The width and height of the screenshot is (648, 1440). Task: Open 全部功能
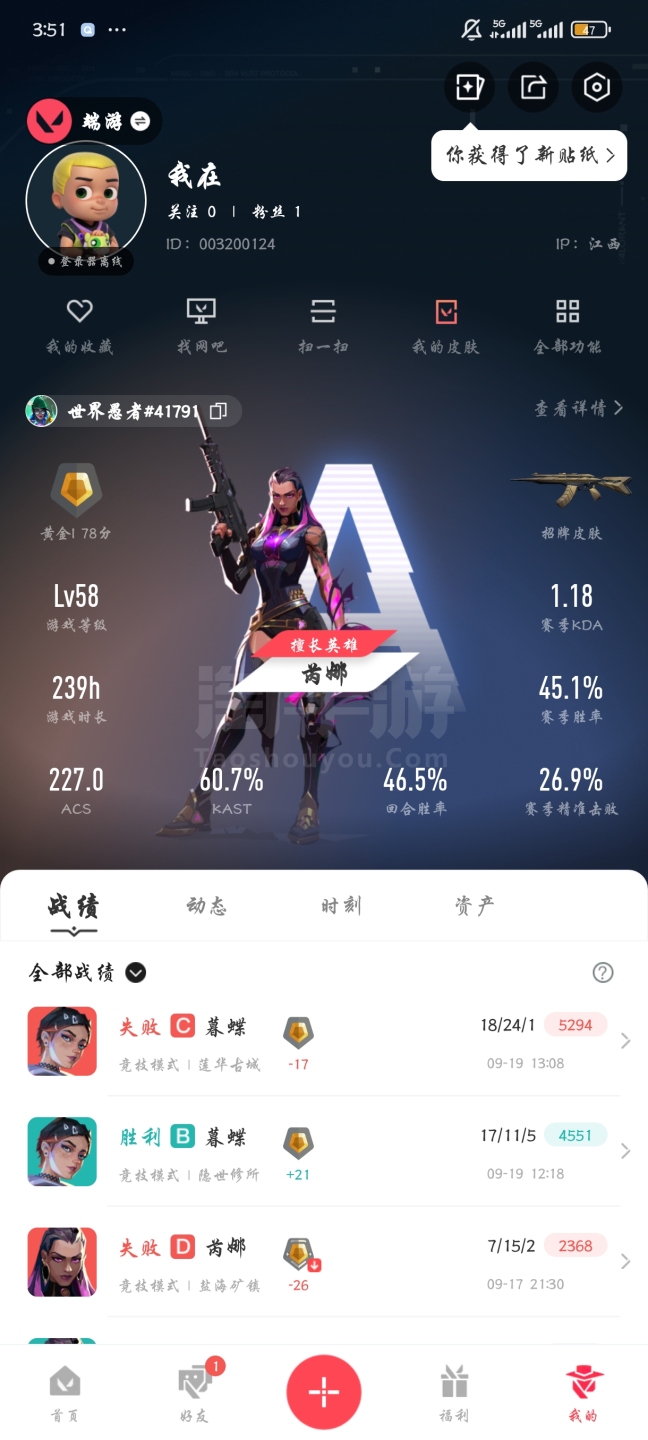click(567, 326)
